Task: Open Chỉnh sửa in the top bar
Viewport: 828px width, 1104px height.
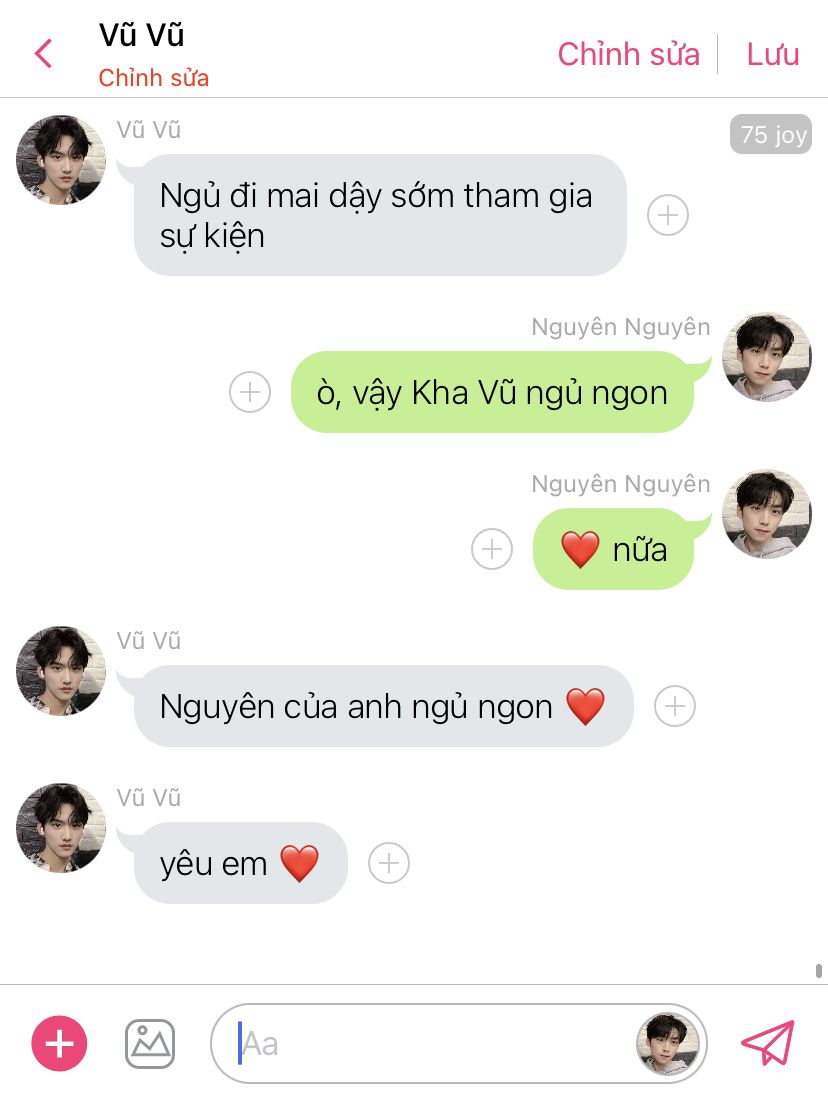Action: 628,54
